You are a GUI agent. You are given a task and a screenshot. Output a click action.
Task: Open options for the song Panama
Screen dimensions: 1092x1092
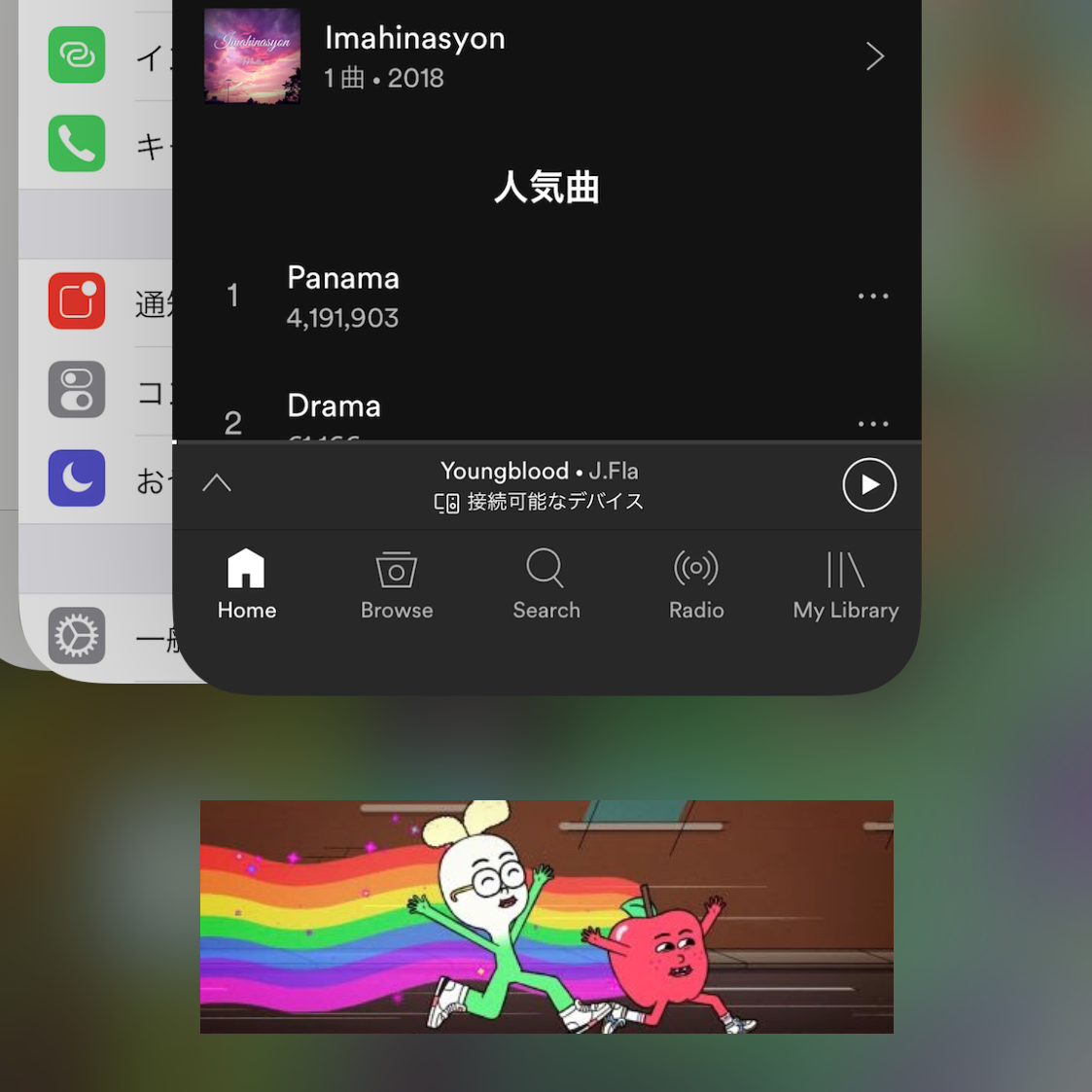[x=872, y=296]
